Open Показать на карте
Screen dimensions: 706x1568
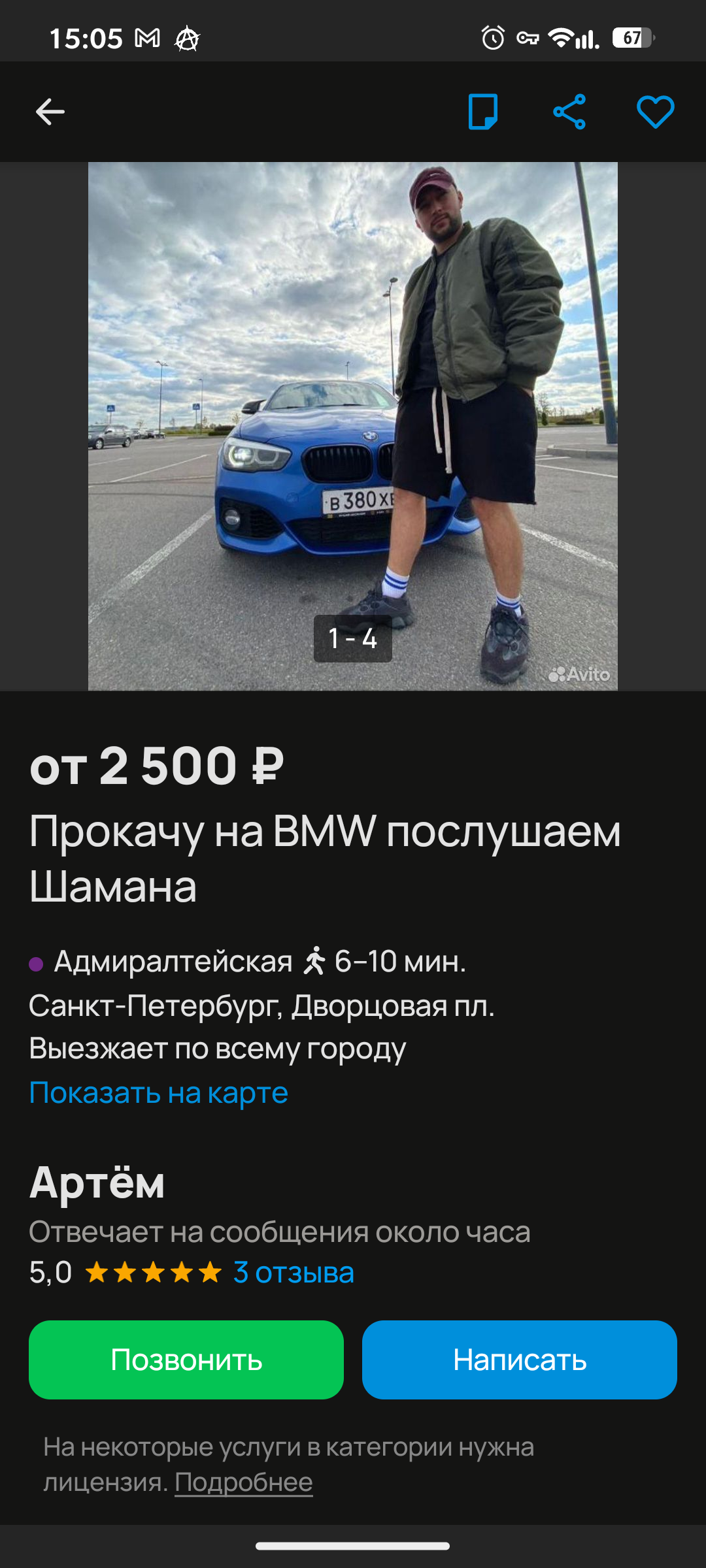point(158,1091)
